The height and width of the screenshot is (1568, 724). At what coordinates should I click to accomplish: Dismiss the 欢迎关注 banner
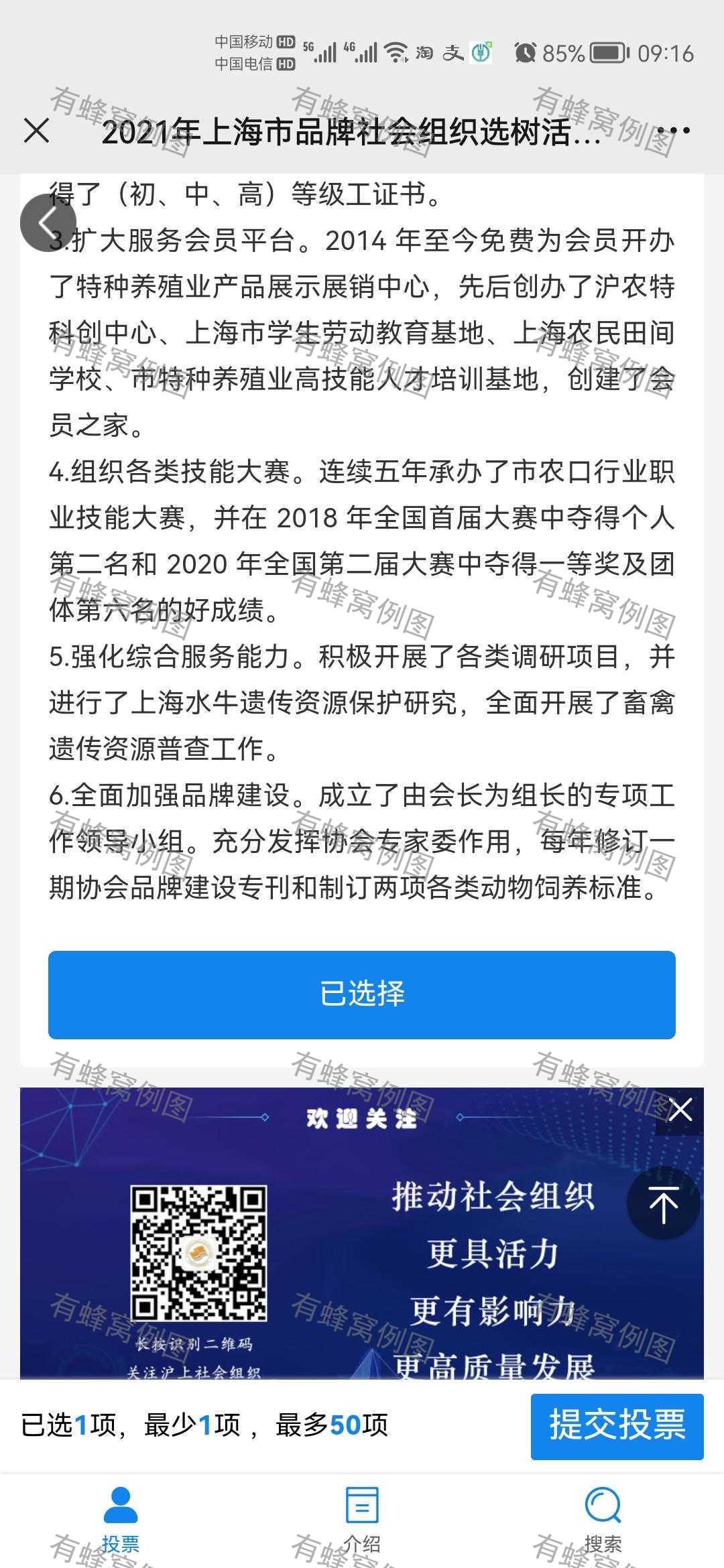click(x=680, y=1110)
